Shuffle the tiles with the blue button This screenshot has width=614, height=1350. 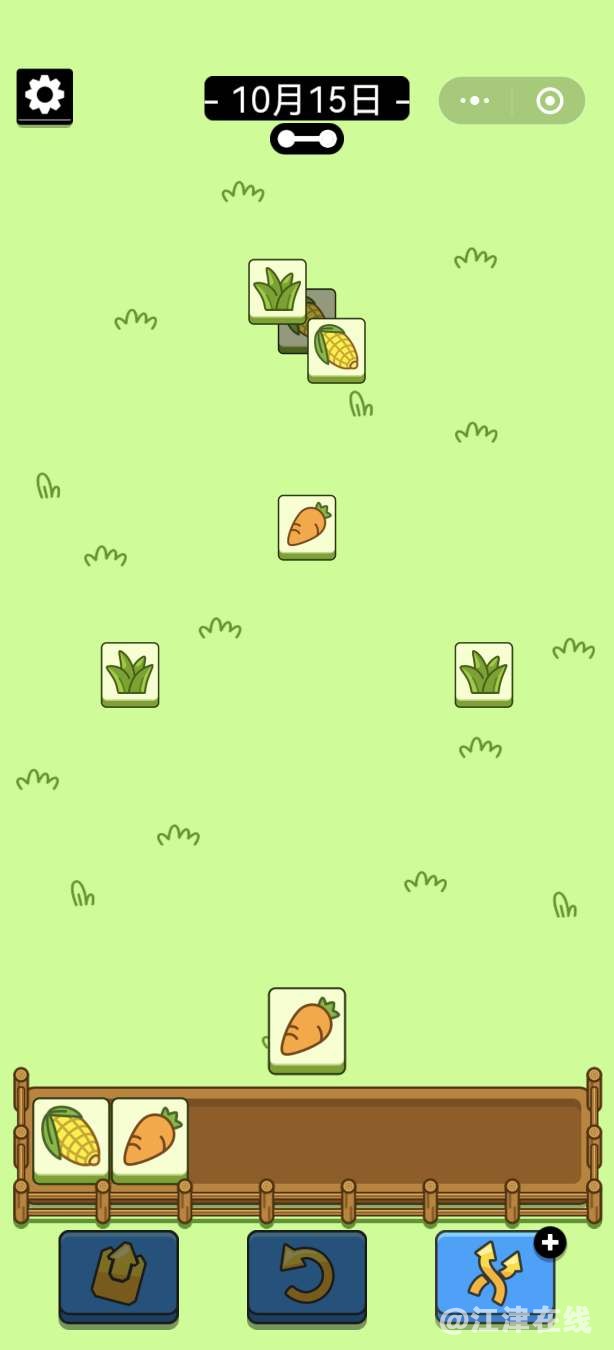click(x=495, y=1274)
